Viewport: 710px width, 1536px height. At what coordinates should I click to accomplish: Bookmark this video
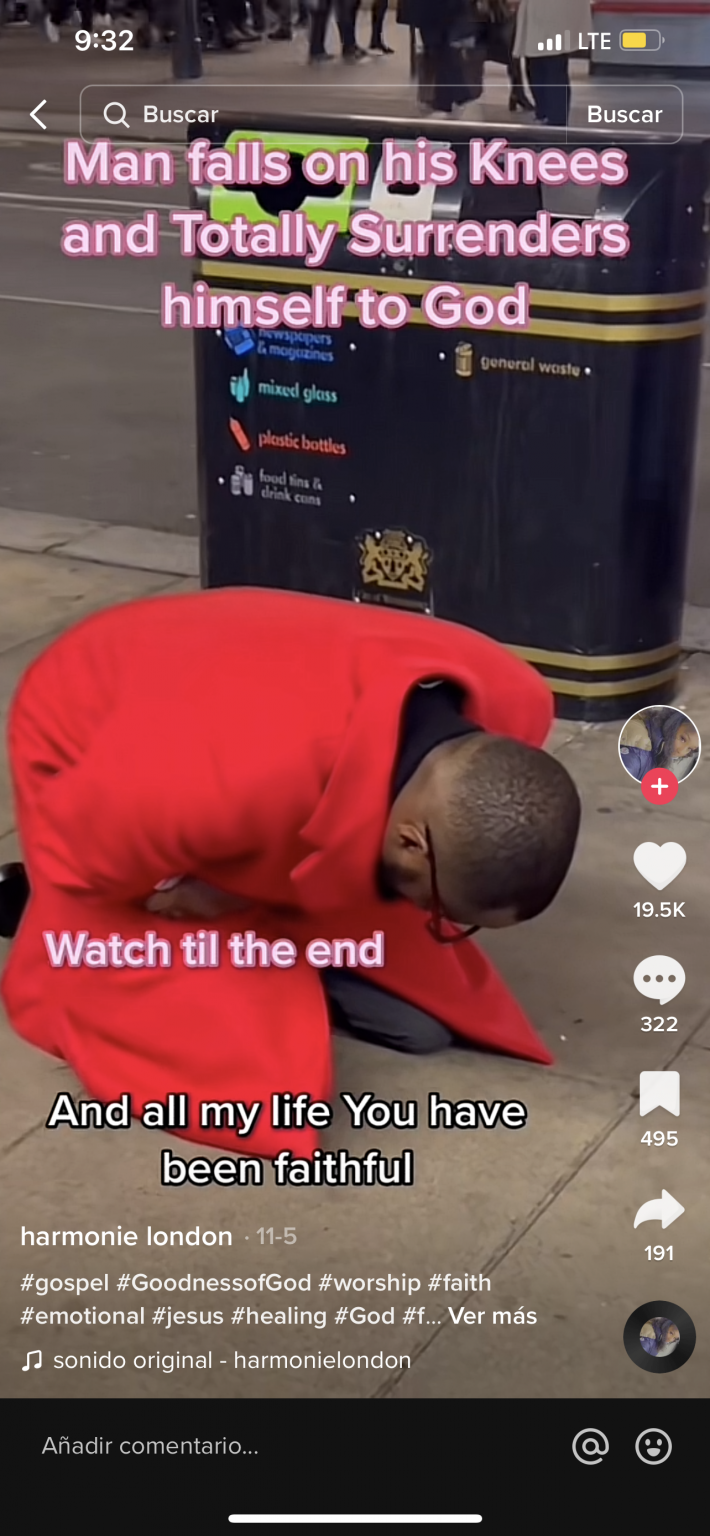[x=659, y=1095]
